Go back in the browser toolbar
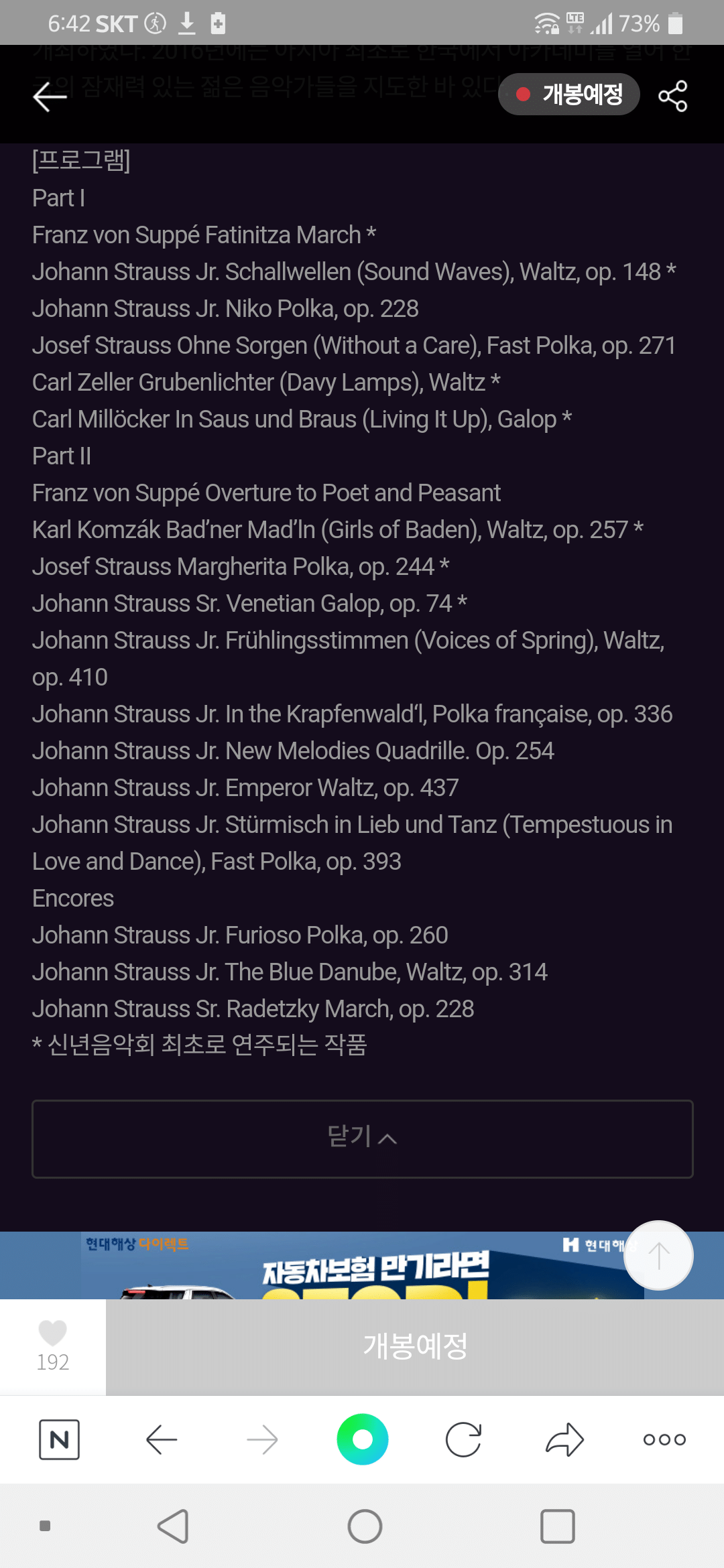The image size is (724, 1568). pyautogui.click(x=161, y=1439)
